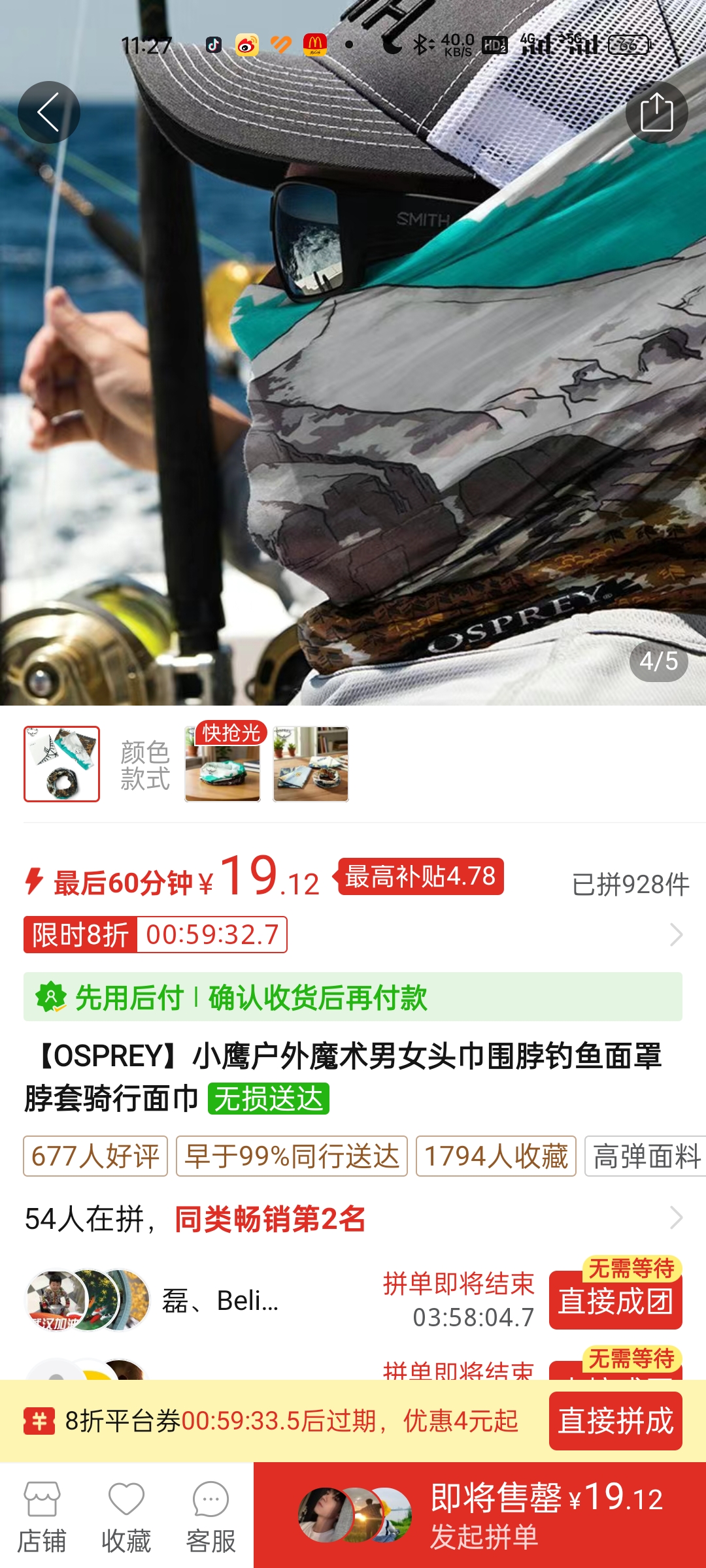Open the 先用后付 pay-later banner

point(353,997)
